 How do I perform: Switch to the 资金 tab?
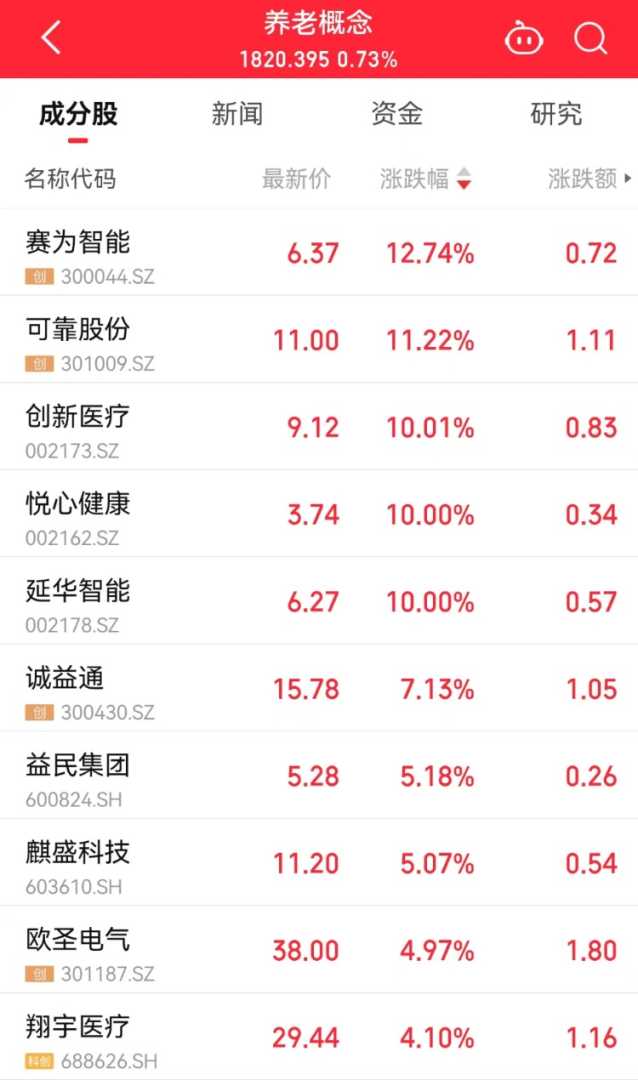pyautogui.click(x=397, y=114)
